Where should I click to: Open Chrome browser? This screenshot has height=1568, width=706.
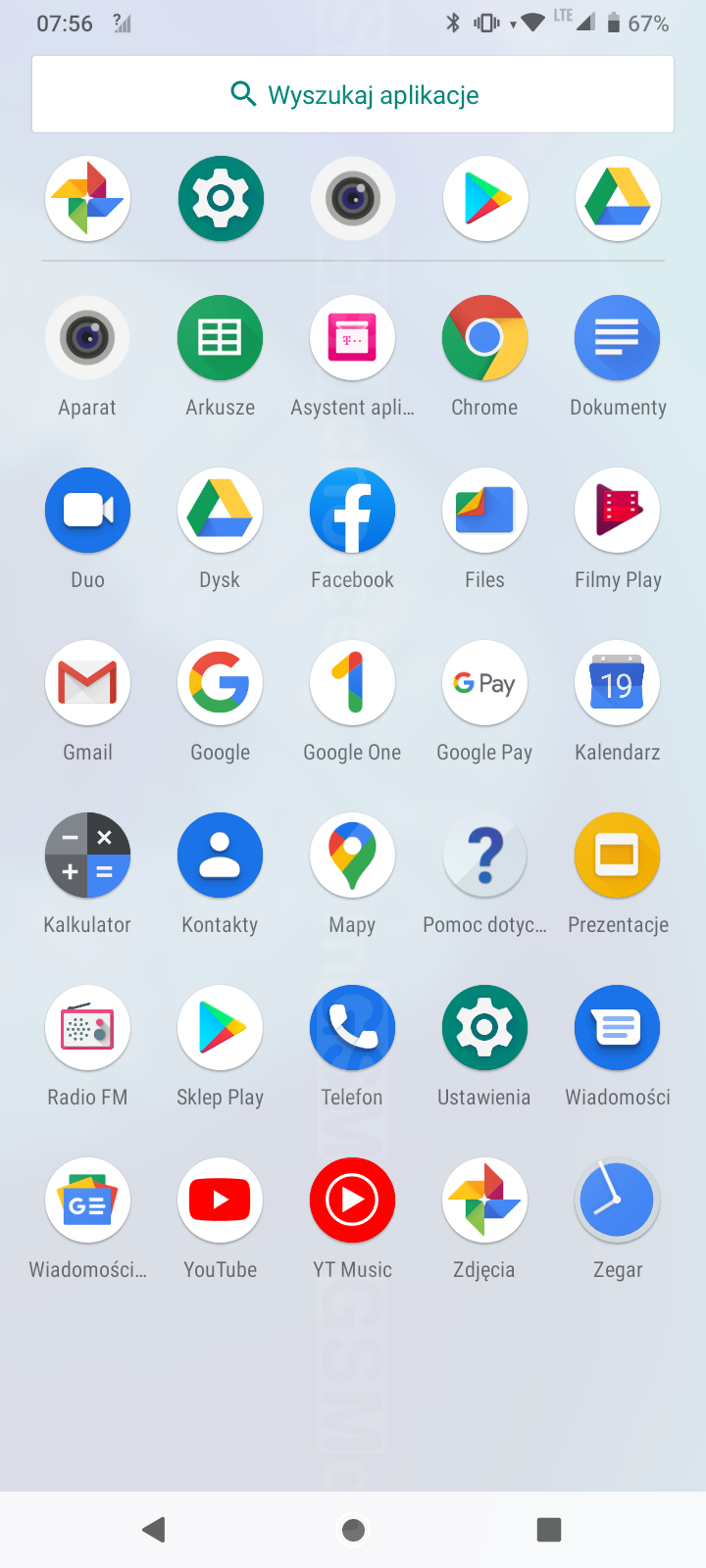(484, 338)
